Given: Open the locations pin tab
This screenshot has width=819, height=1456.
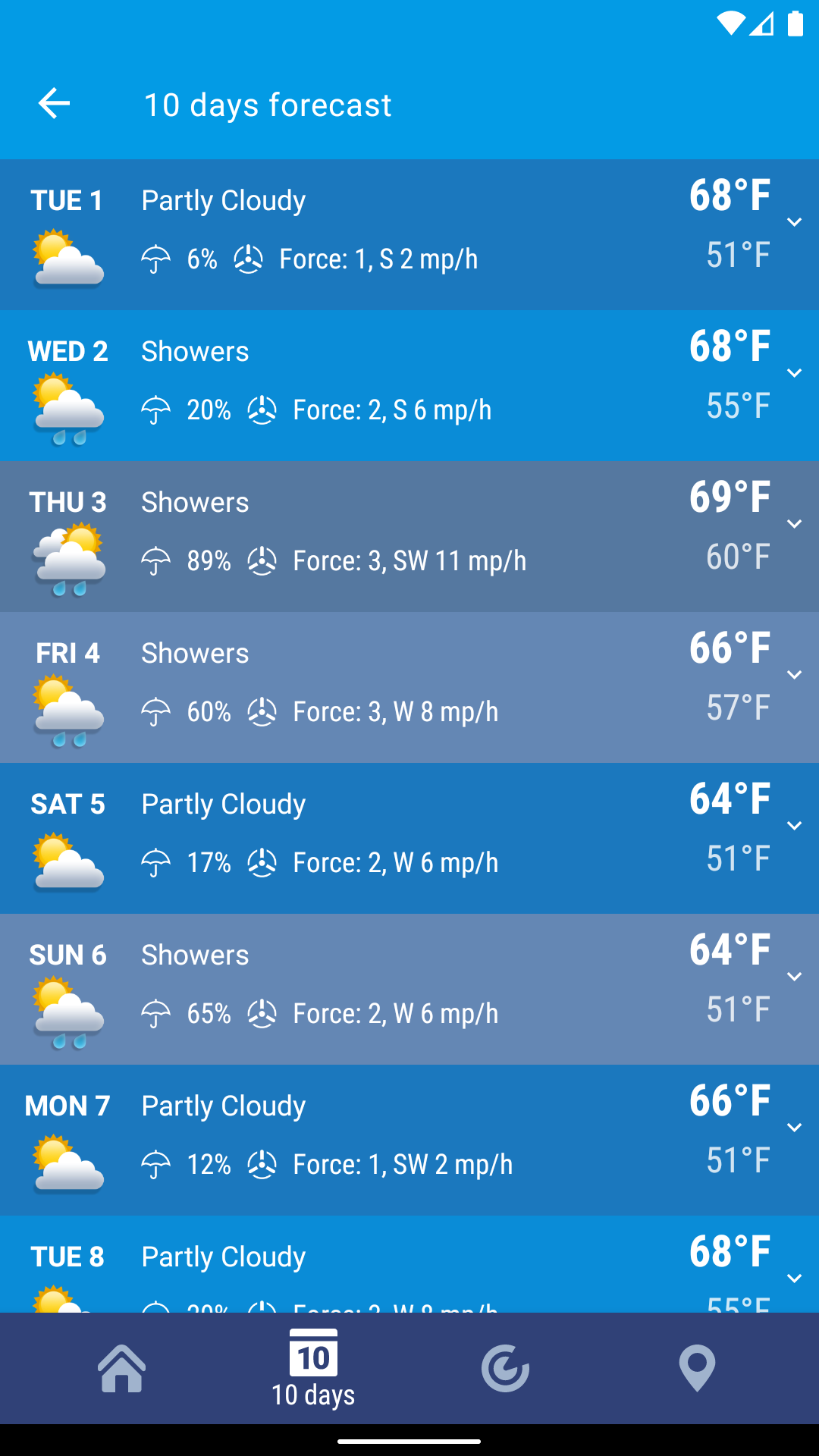Looking at the screenshot, I should pyautogui.click(x=697, y=1369).
